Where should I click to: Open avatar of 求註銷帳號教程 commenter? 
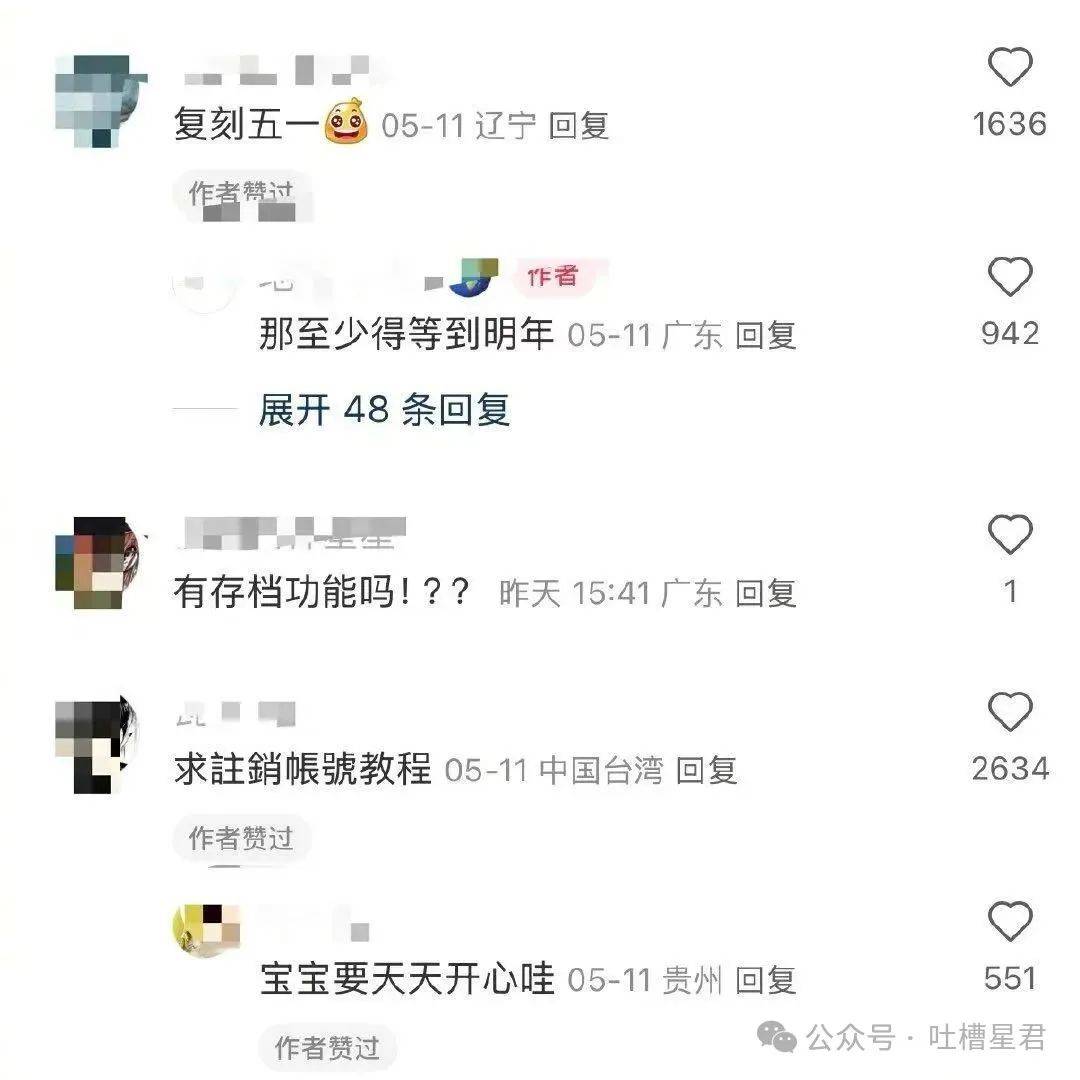[x=100, y=745]
